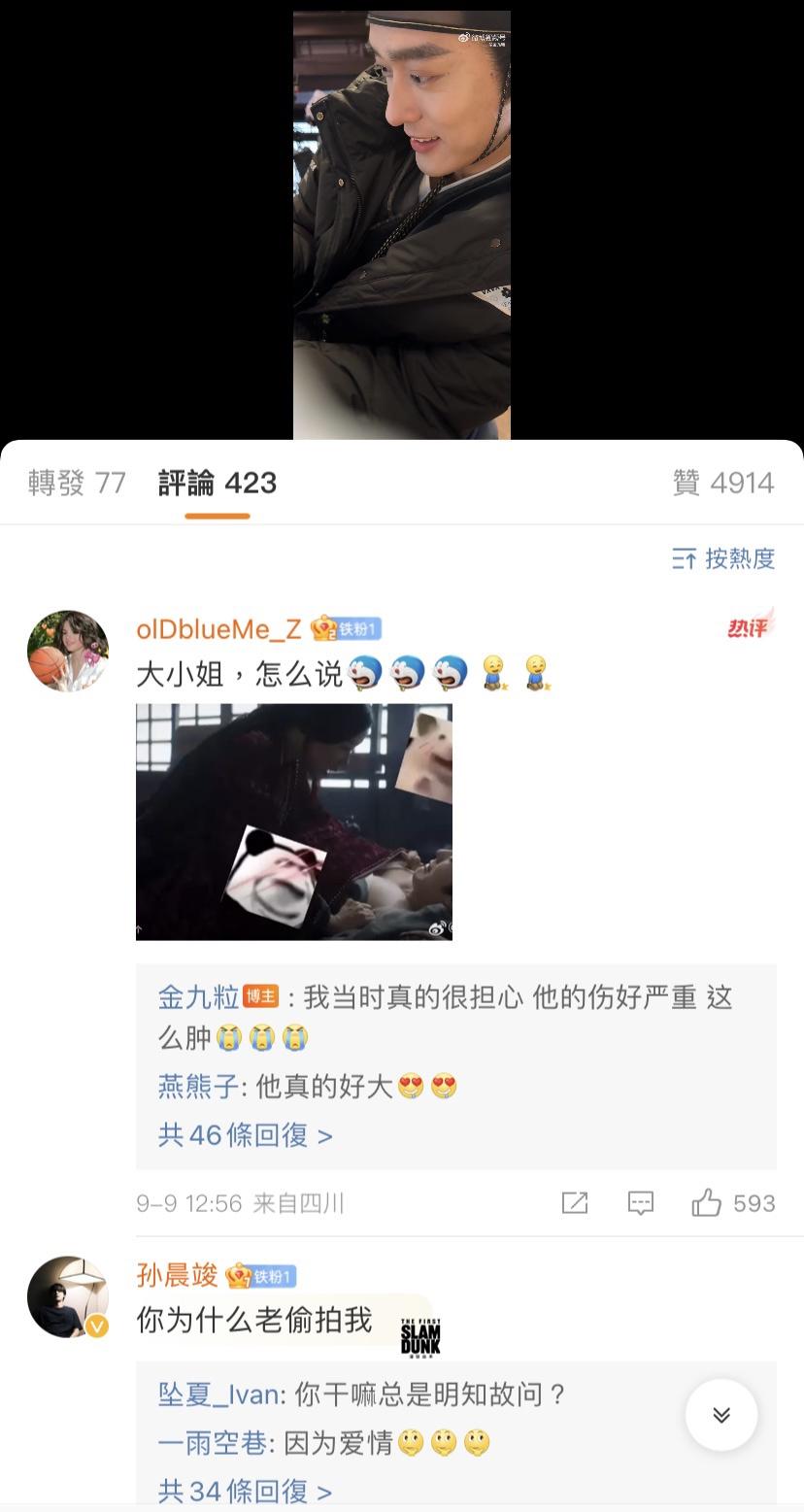Open 一雨空巷's username link
The width and height of the screenshot is (804, 1512).
coord(212,1443)
